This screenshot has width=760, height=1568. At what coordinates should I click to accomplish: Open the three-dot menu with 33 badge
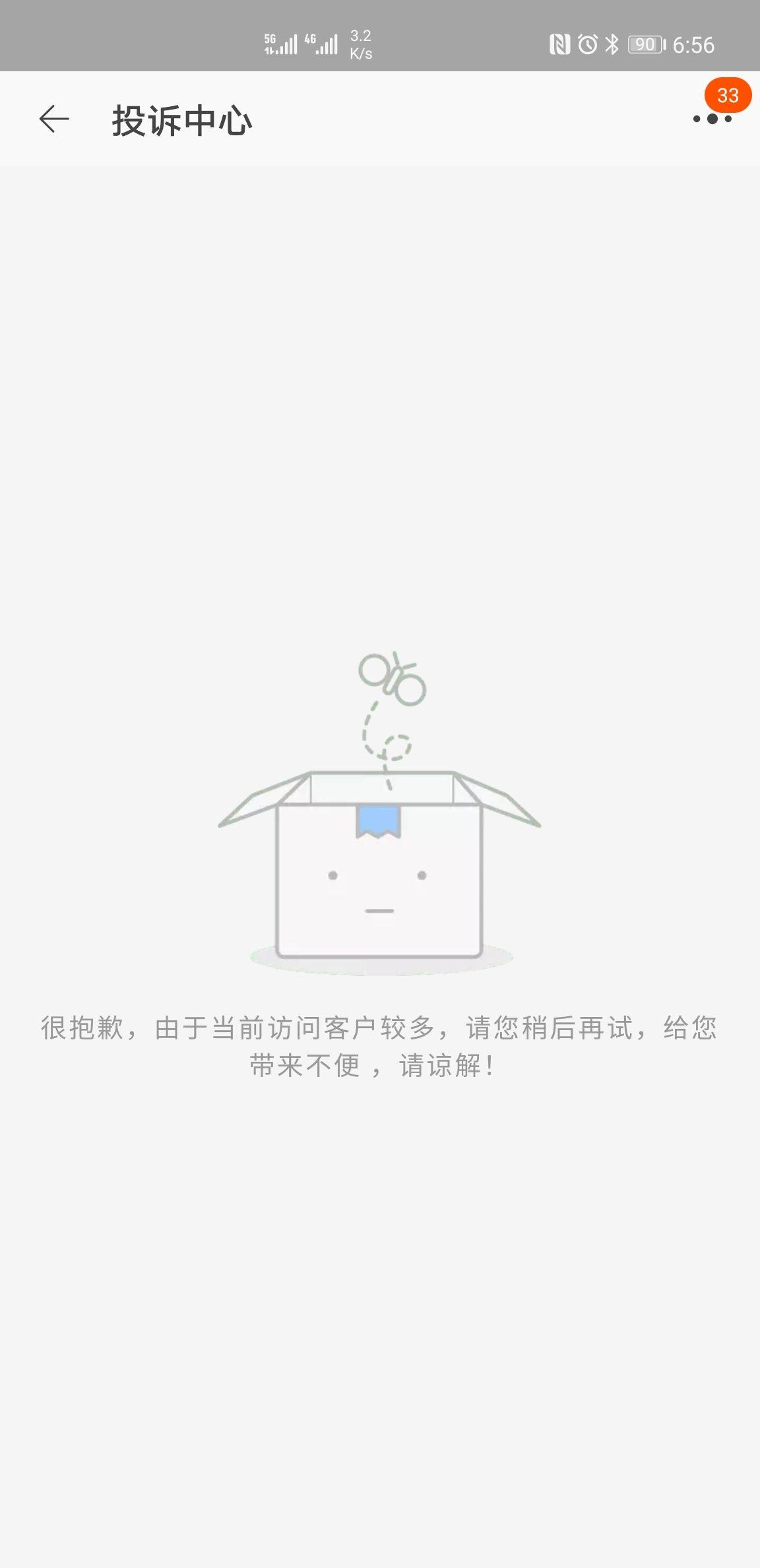(x=712, y=119)
